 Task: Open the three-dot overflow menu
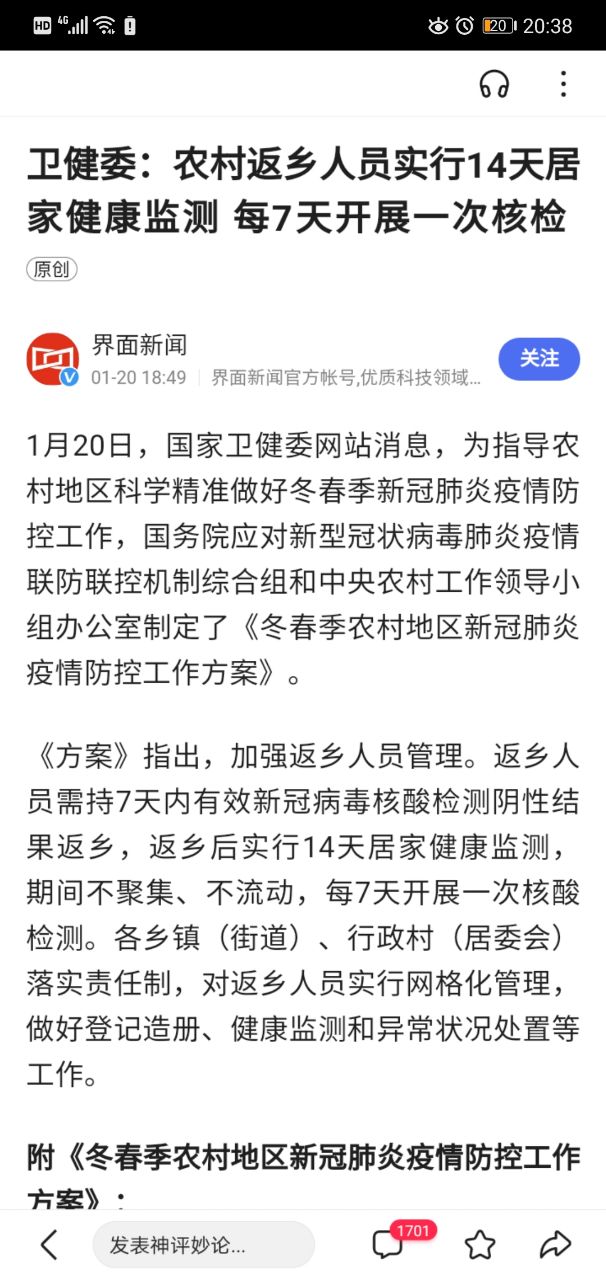click(x=563, y=84)
